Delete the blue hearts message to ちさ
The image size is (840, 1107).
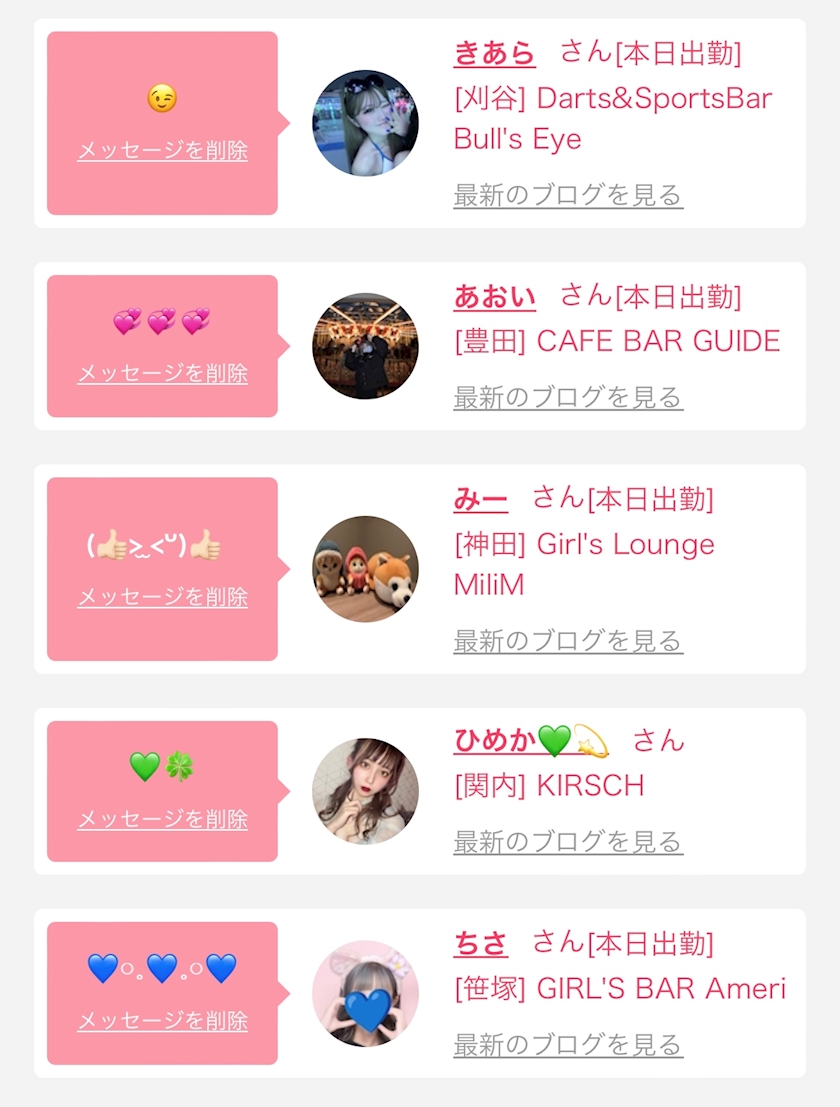pos(162,1021)
